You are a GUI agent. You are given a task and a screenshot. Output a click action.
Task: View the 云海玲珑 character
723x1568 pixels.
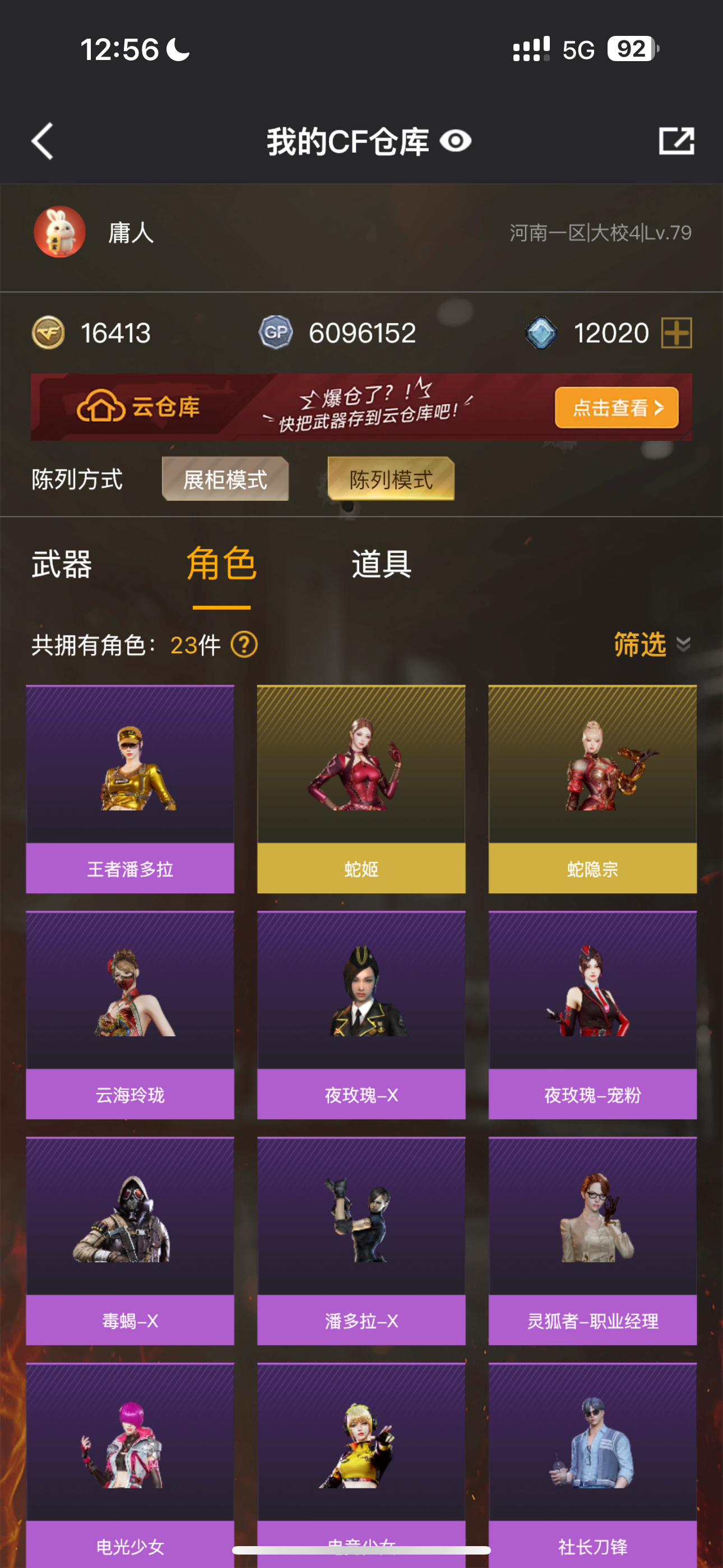point(130,1014)
